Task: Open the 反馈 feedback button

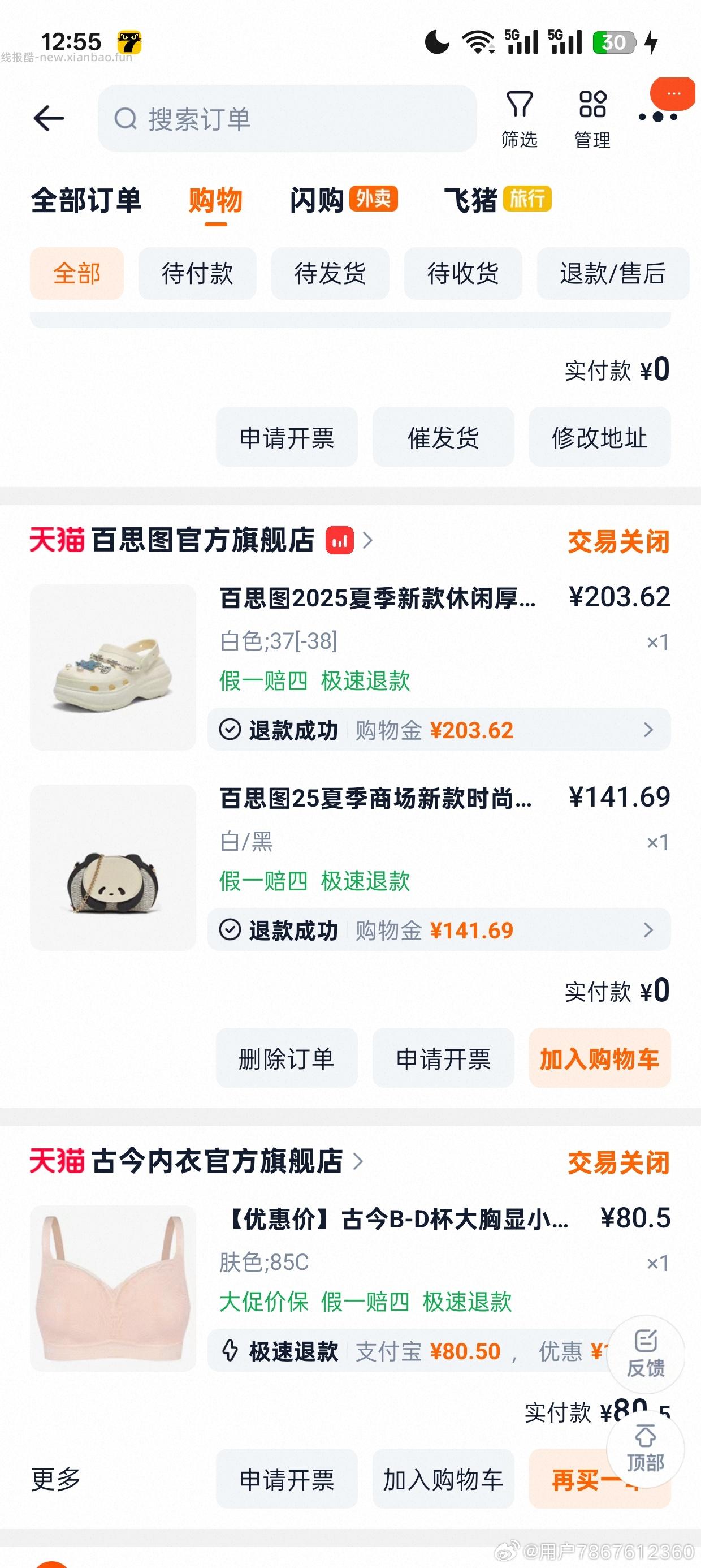Action: (x=646, y=1354)
